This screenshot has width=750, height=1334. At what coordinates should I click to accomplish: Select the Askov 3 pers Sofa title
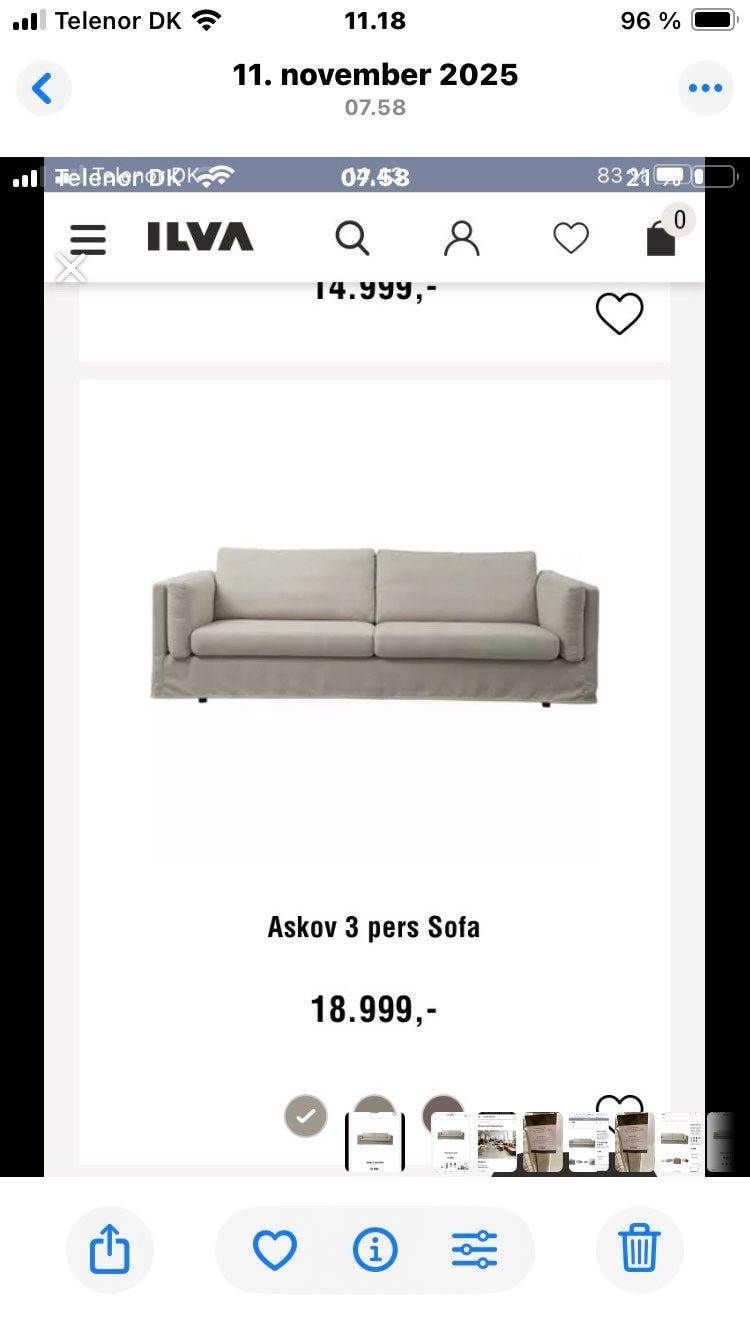(373, 927)
